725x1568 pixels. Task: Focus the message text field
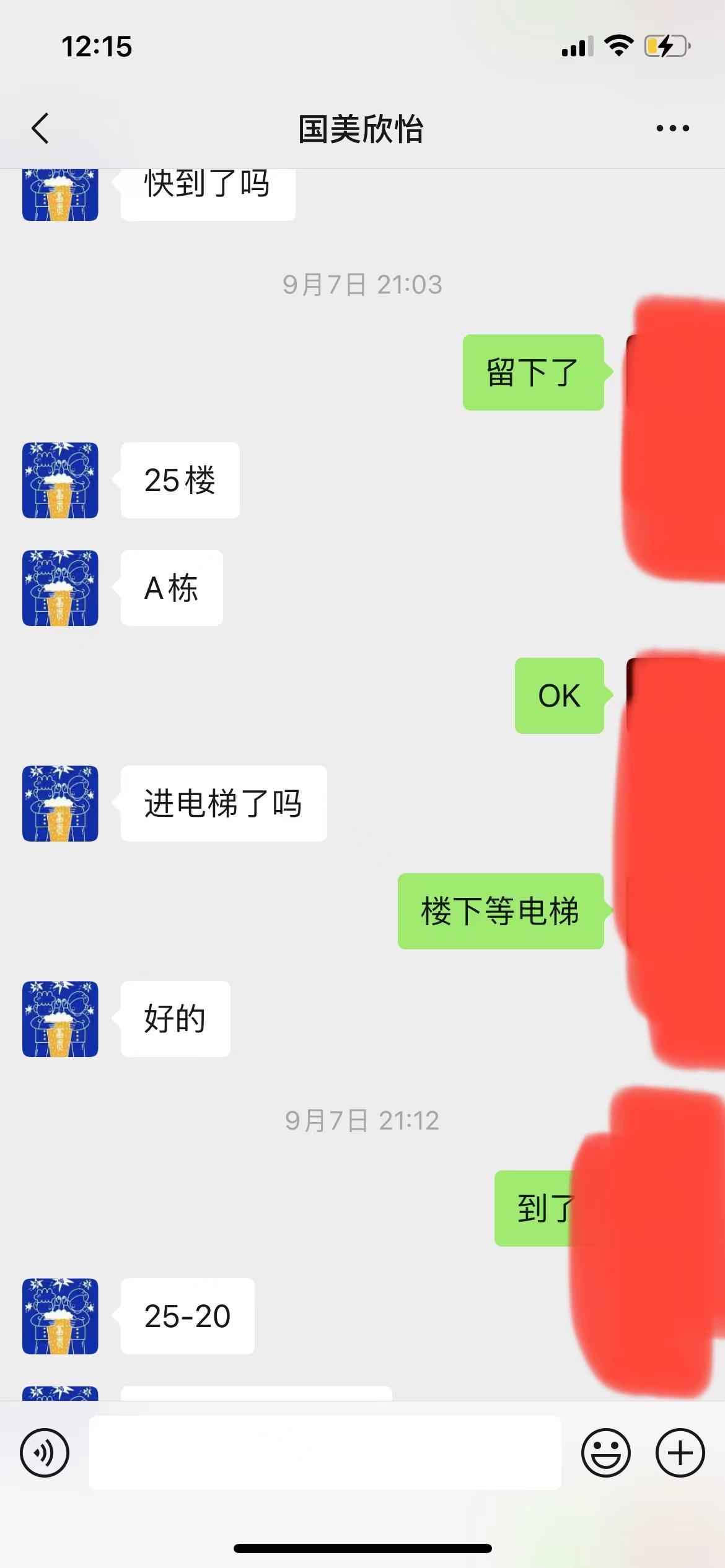coord(325,1453)
